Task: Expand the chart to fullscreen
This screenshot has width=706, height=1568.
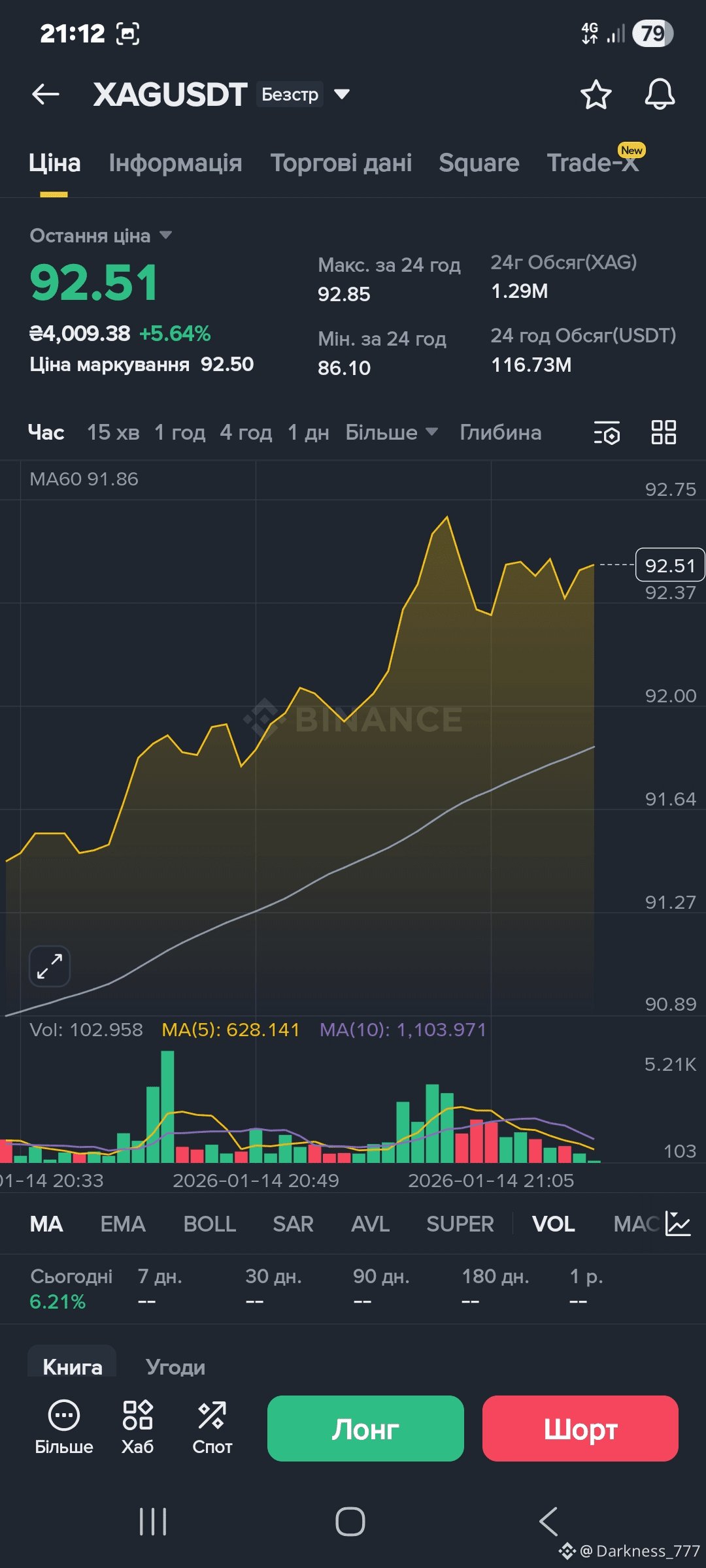Action: (x=50, y=966)
